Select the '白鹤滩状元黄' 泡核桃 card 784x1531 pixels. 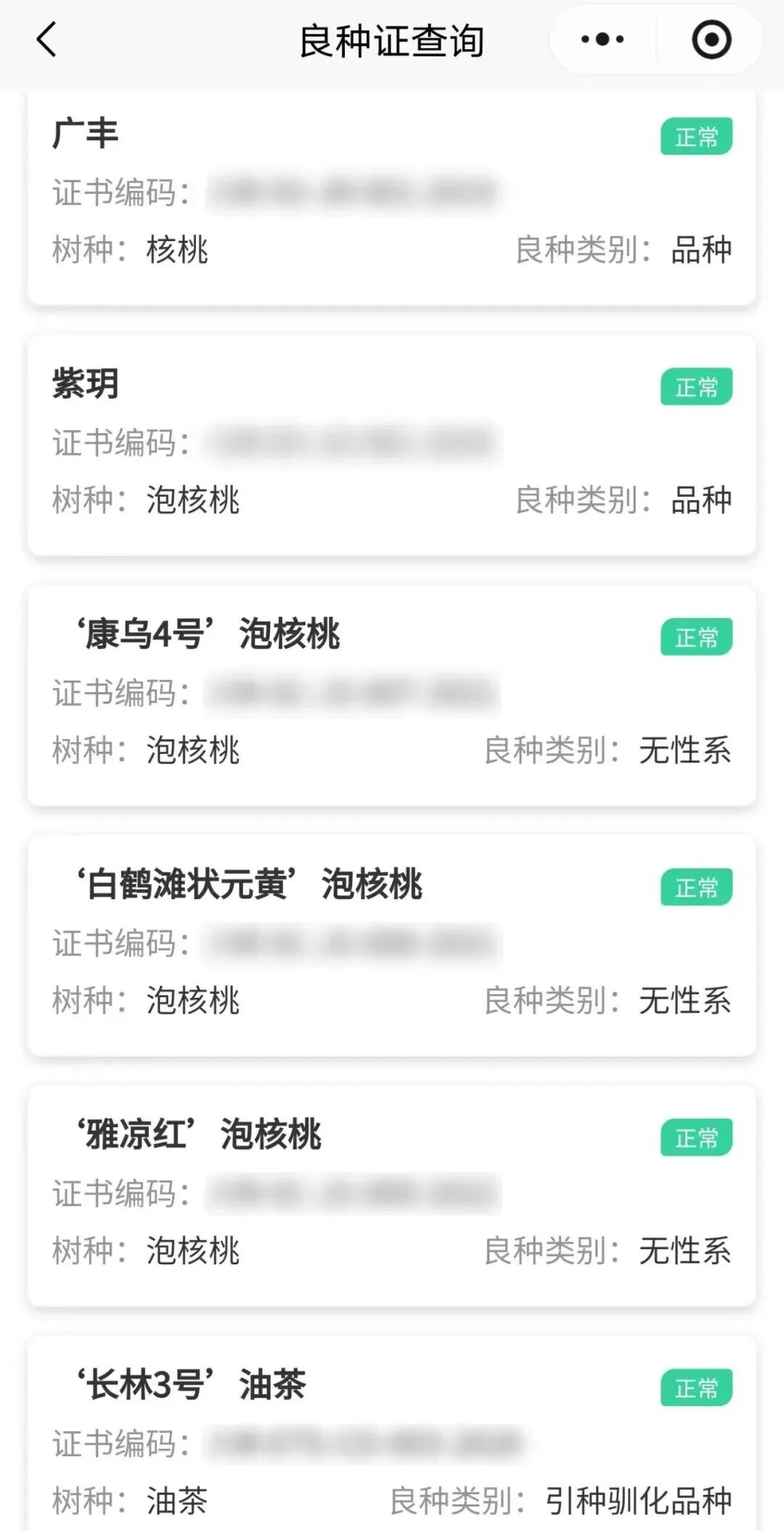[392, 945]
